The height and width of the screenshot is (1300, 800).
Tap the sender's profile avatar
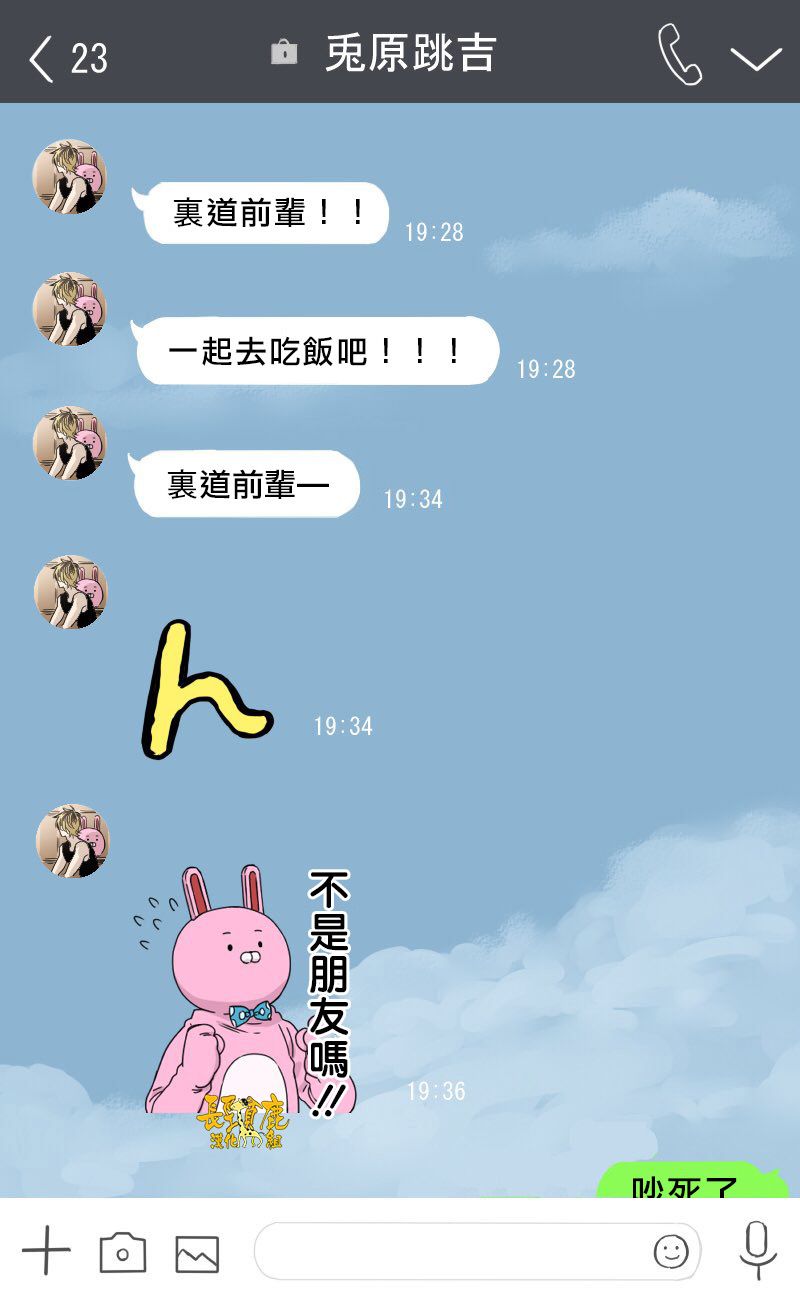tap(69, 178)
